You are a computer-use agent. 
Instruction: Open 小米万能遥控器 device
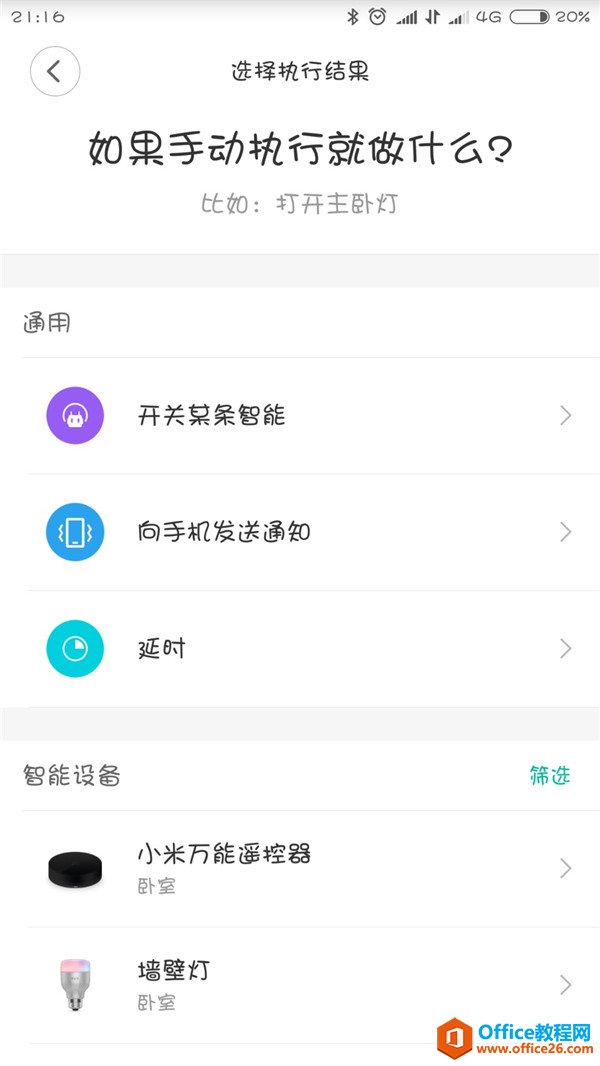pyautogui.click(x=300, y=868)
